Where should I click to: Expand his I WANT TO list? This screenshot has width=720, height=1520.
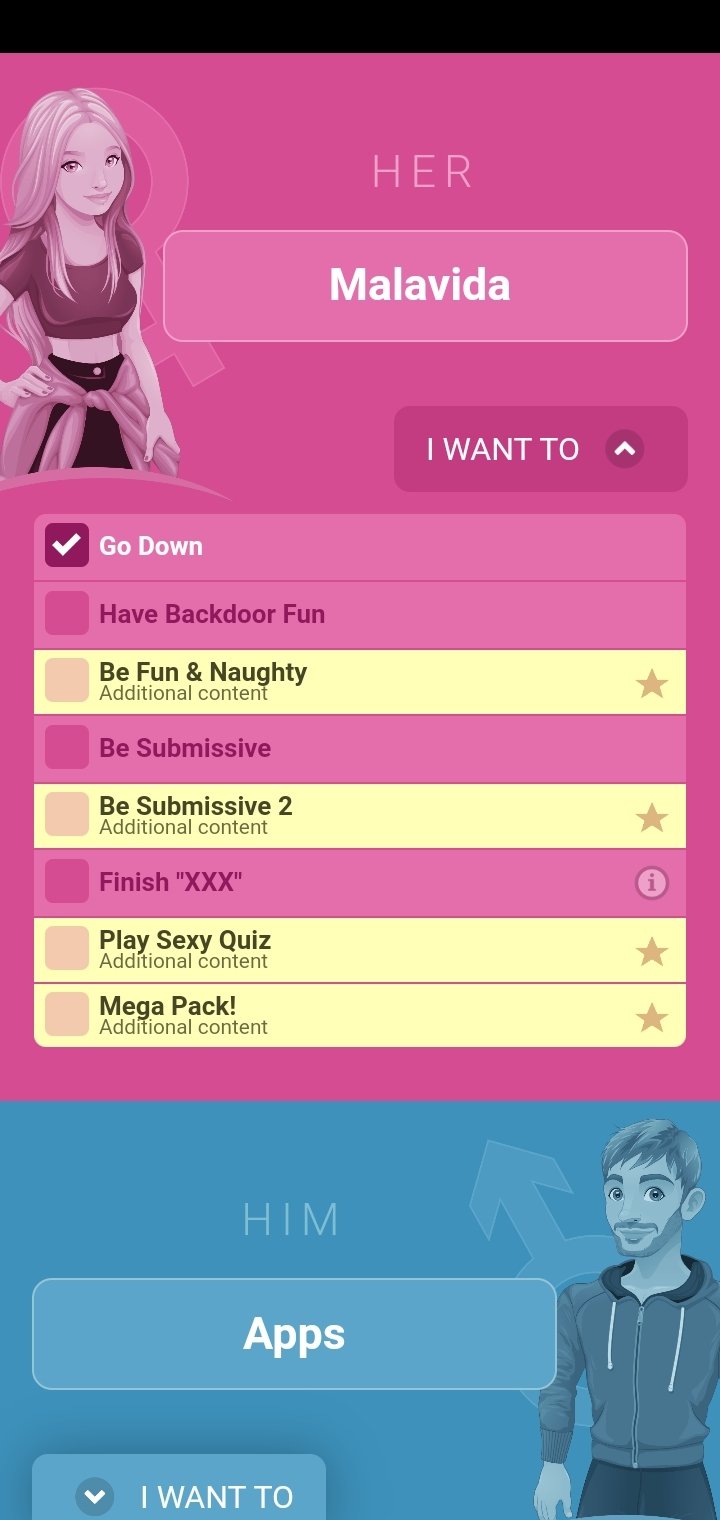179,1490
